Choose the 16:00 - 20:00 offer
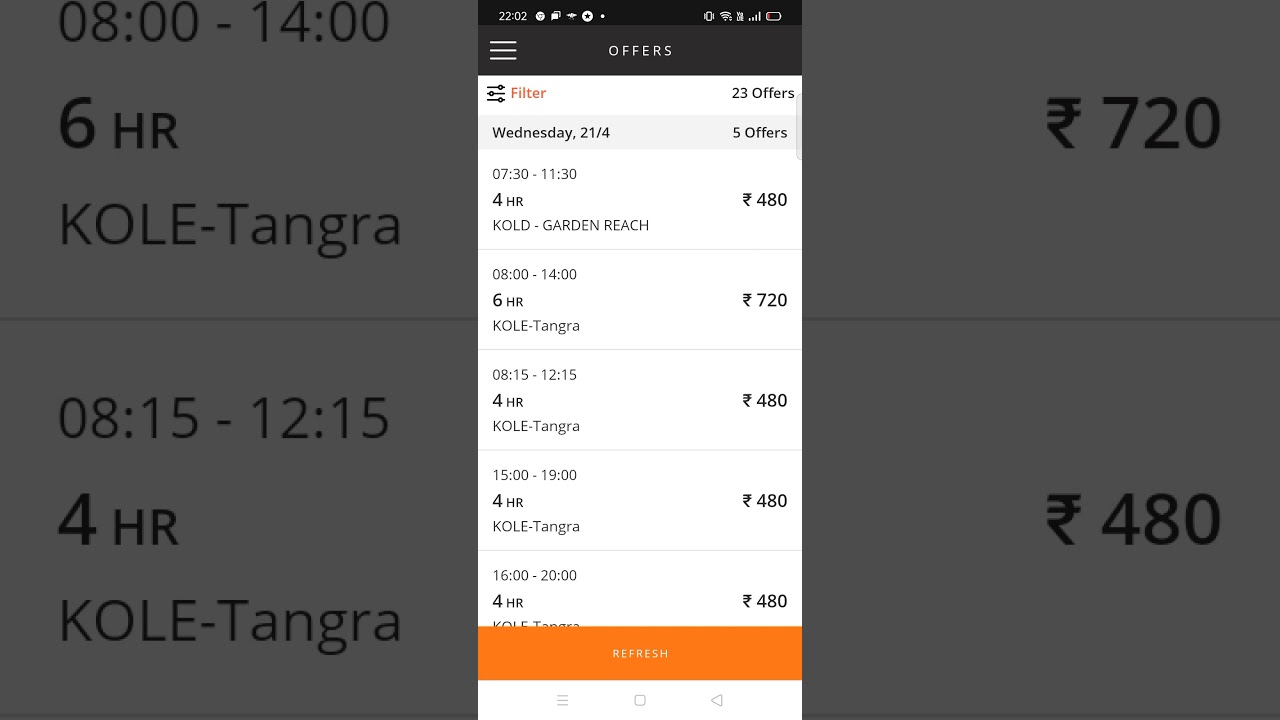 640,595
